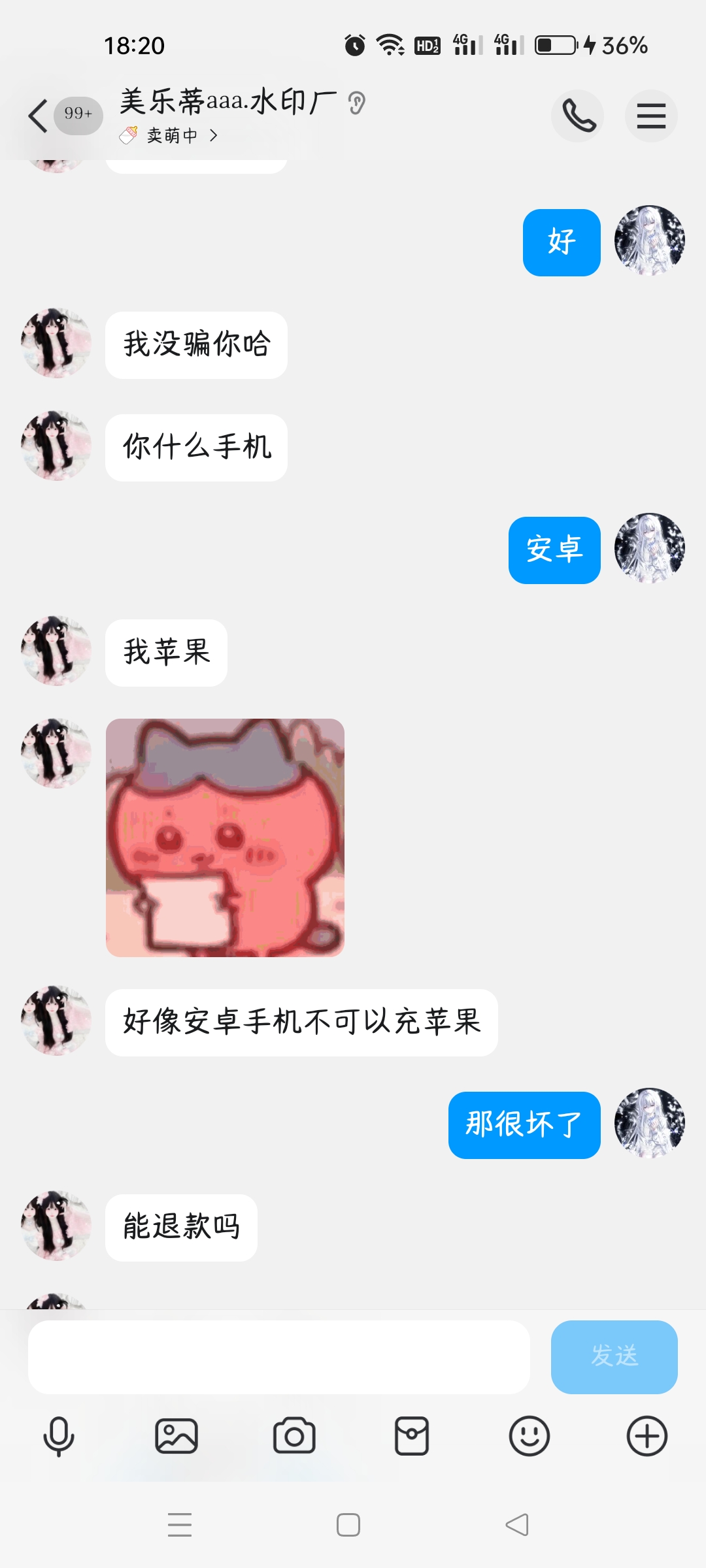Viewport: 706px width, 1568px height.
Task: Tap my avatar next to 安卓 message
Action: click(x=649, y=548)
